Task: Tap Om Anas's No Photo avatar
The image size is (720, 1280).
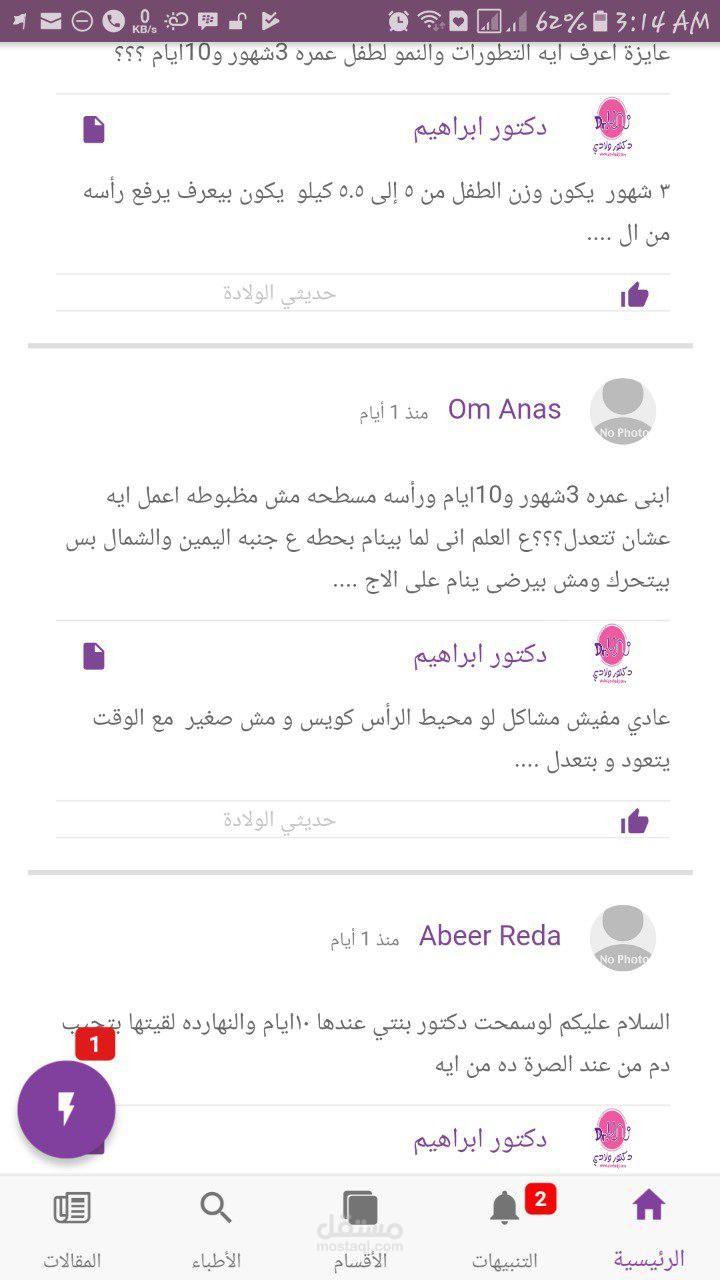Action: point(622,410)
